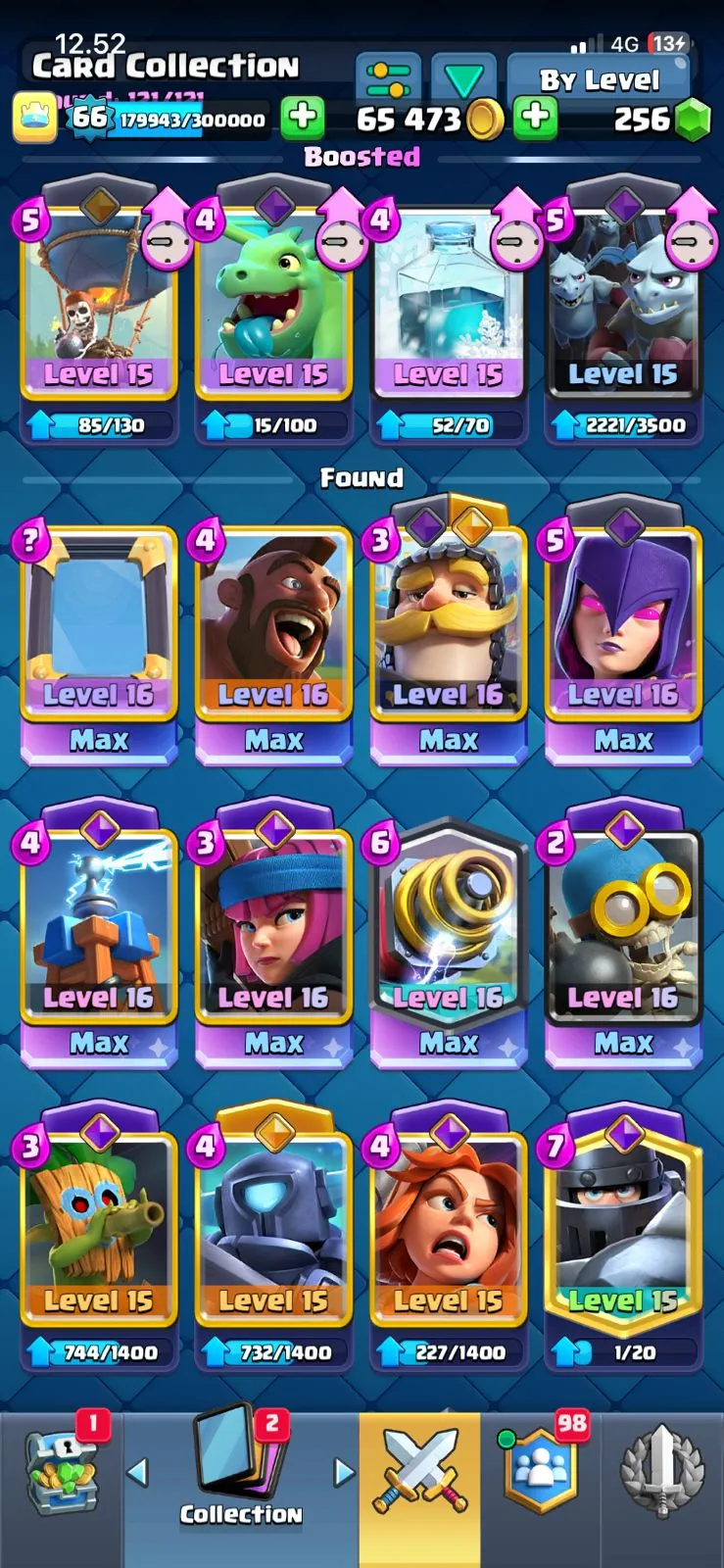
Task: Add gold with the coin plus button
Action: point(535,119)
